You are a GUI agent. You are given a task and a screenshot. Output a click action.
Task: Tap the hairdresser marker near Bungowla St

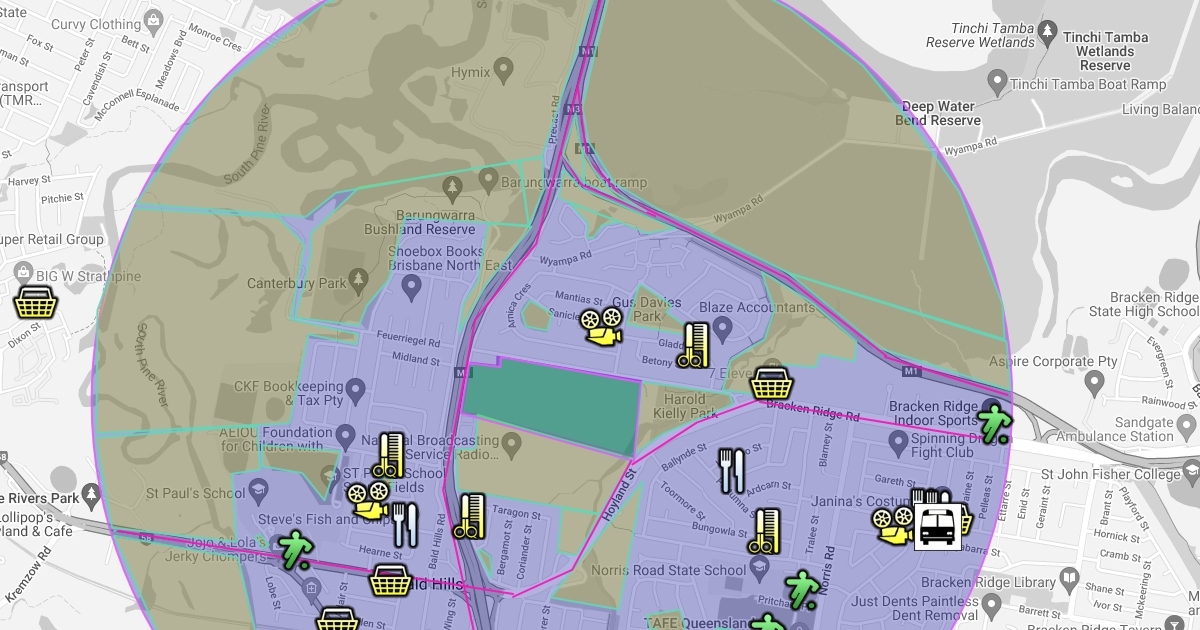(765, 531)
